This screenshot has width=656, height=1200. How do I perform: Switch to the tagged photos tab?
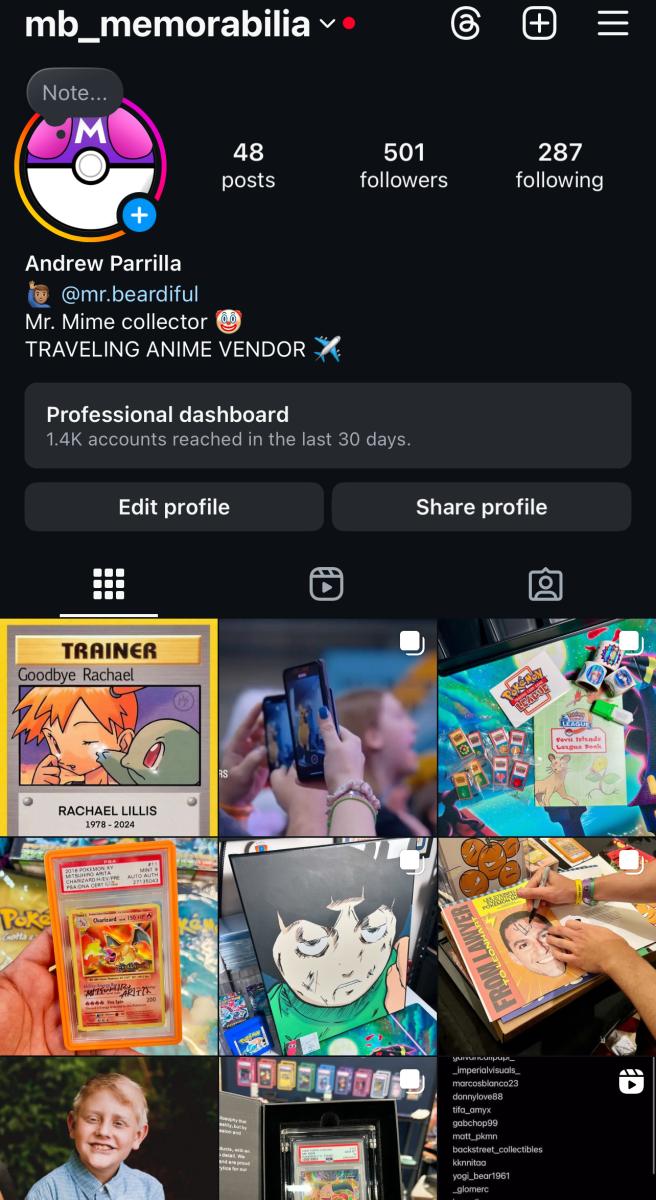(x=545, y=584)
